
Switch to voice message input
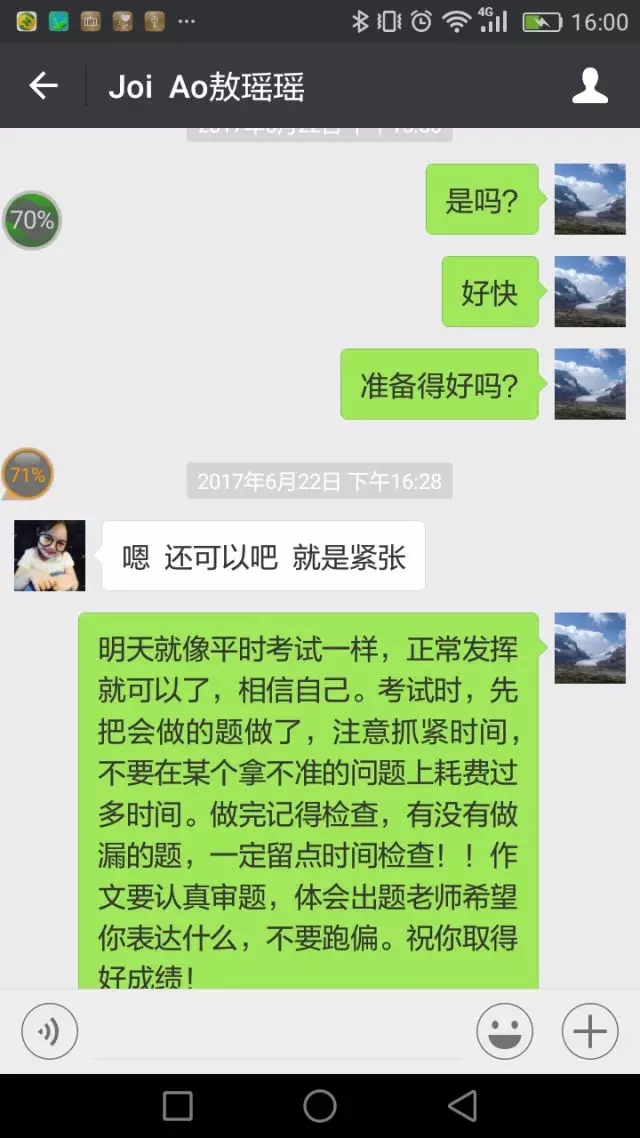(49, 1030)
